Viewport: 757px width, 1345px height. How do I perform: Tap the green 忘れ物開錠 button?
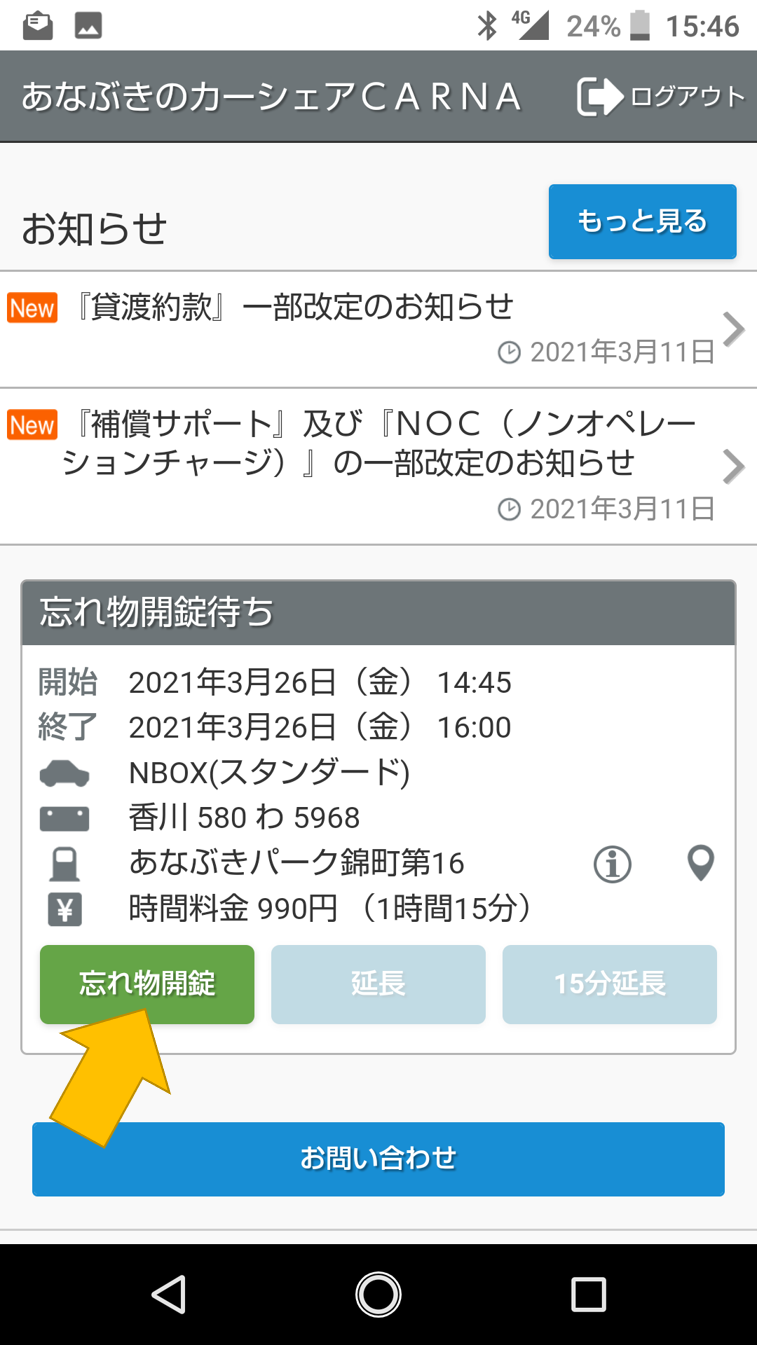pos(147,984)
